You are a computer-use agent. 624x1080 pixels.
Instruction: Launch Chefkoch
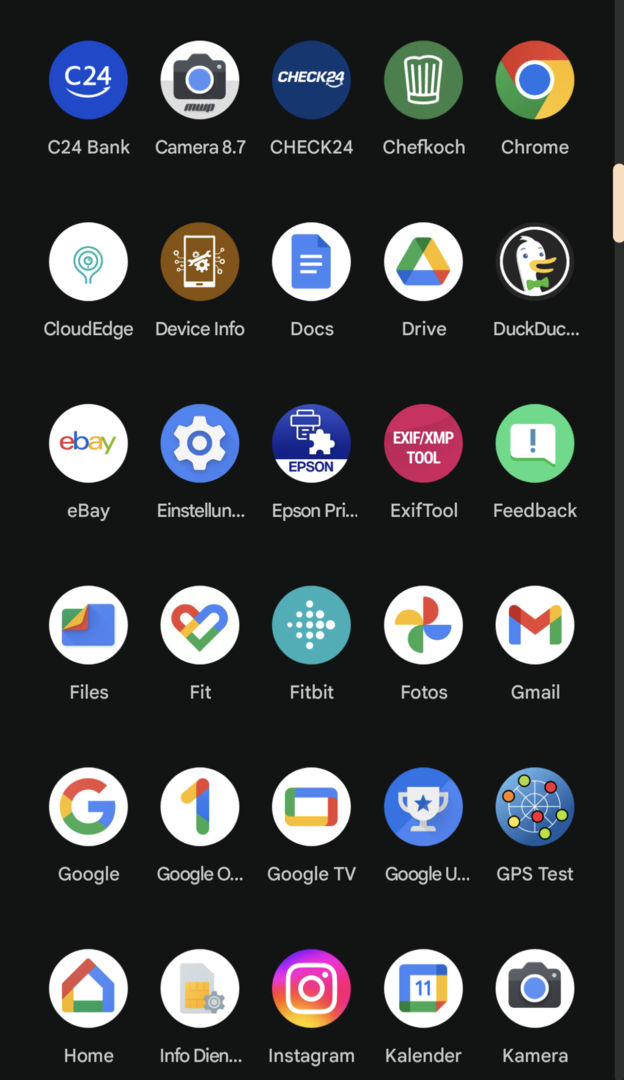coord(423,80)
